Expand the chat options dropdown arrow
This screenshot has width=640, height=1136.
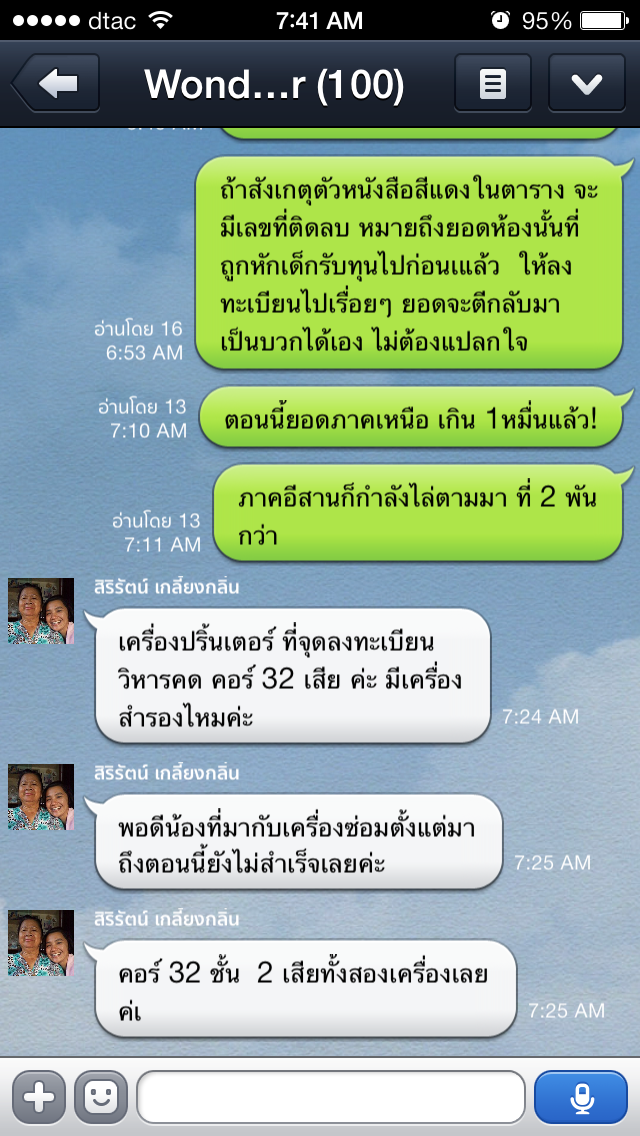(587, 83)
